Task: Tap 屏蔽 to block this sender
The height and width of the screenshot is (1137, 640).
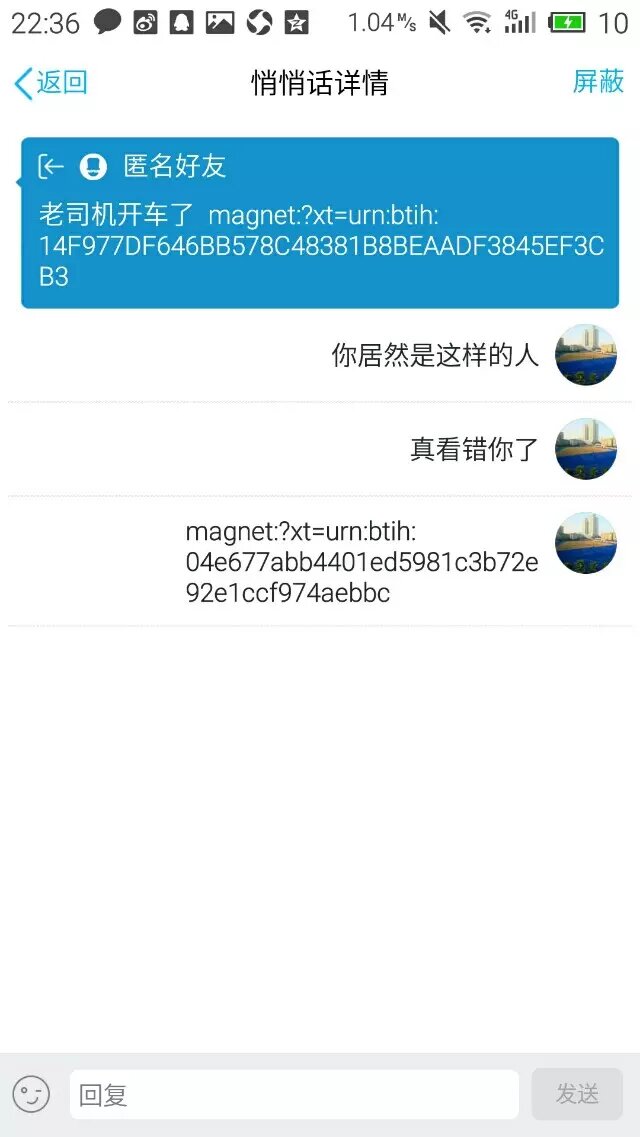Action: pyautogui.click(x=598, y=82)
